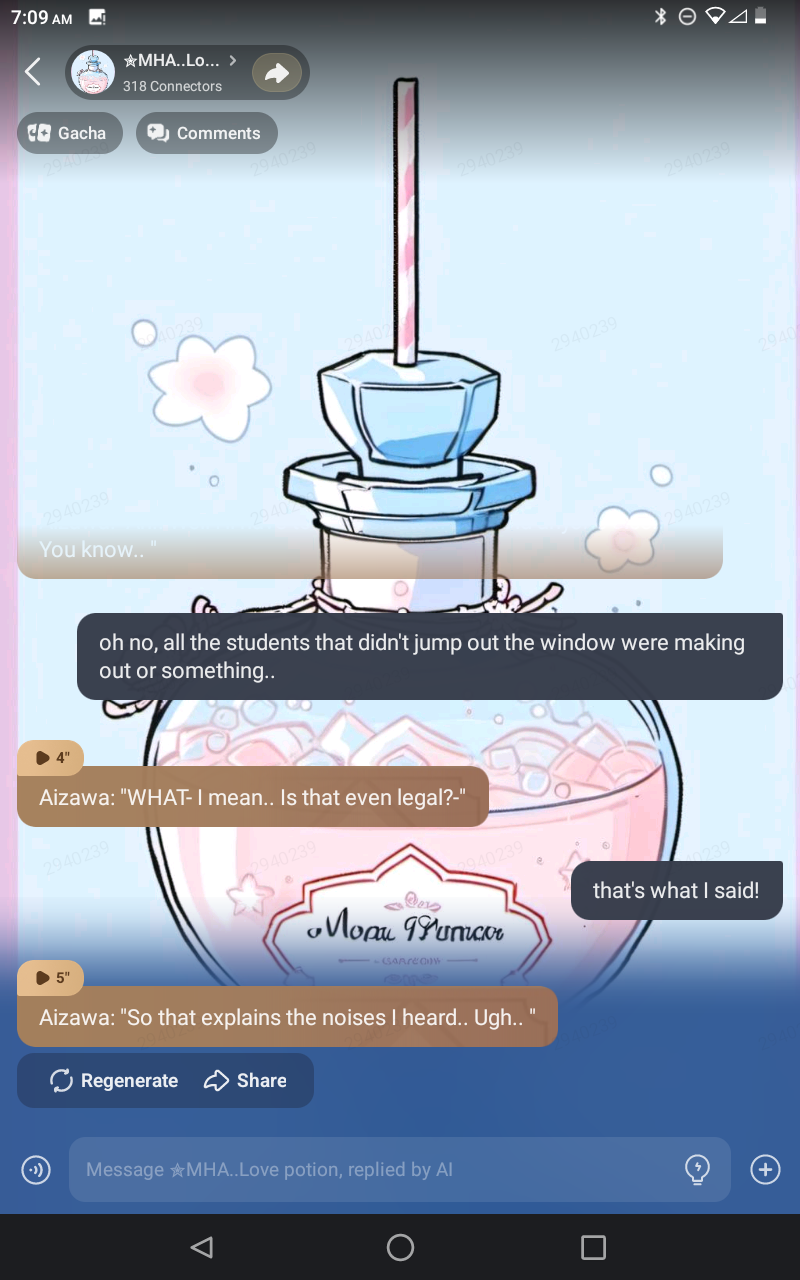Play the 5" voice clip from Aizawa
This screenshot has width=800, height=1280.
click(50, 978)
